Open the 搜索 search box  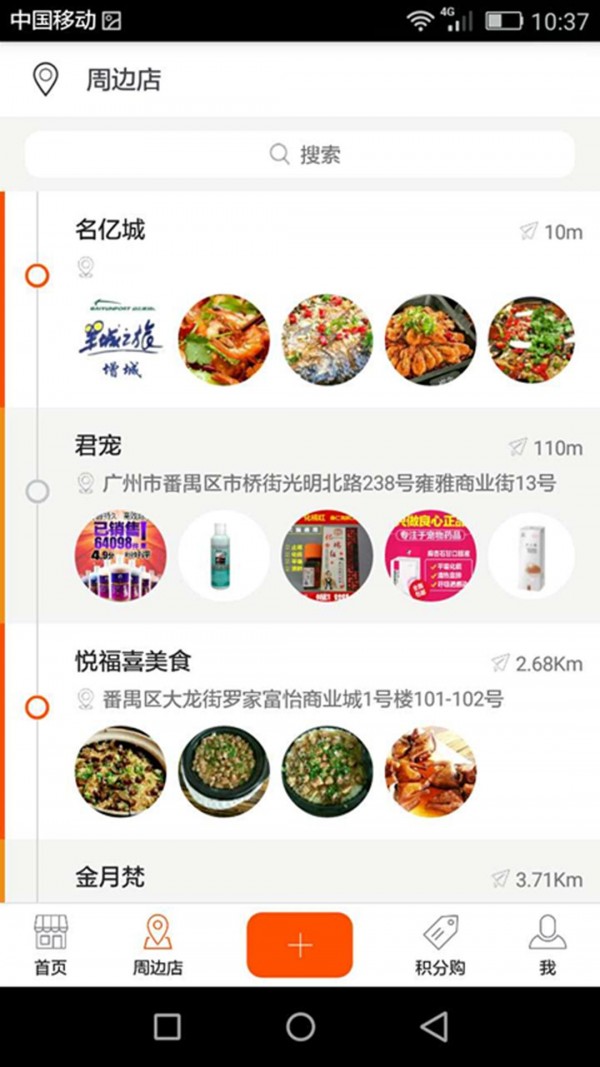(300, 154)
